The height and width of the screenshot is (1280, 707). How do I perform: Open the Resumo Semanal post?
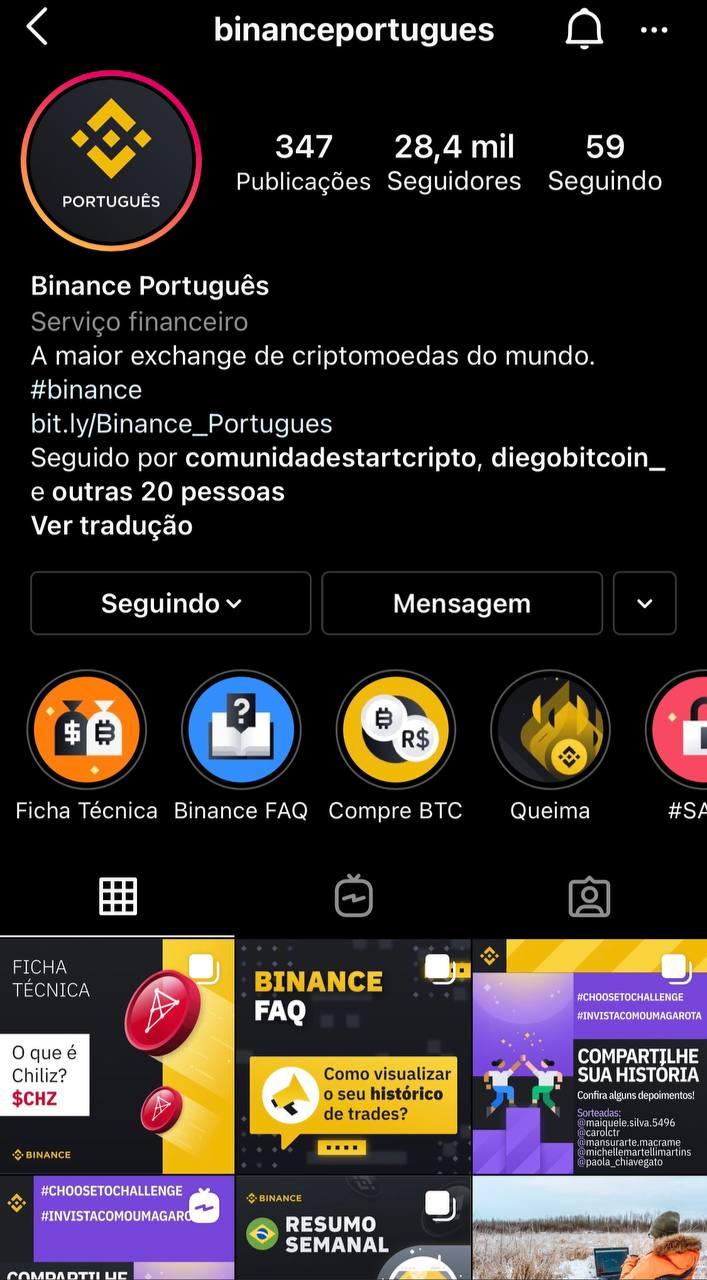coord(353,1228)
